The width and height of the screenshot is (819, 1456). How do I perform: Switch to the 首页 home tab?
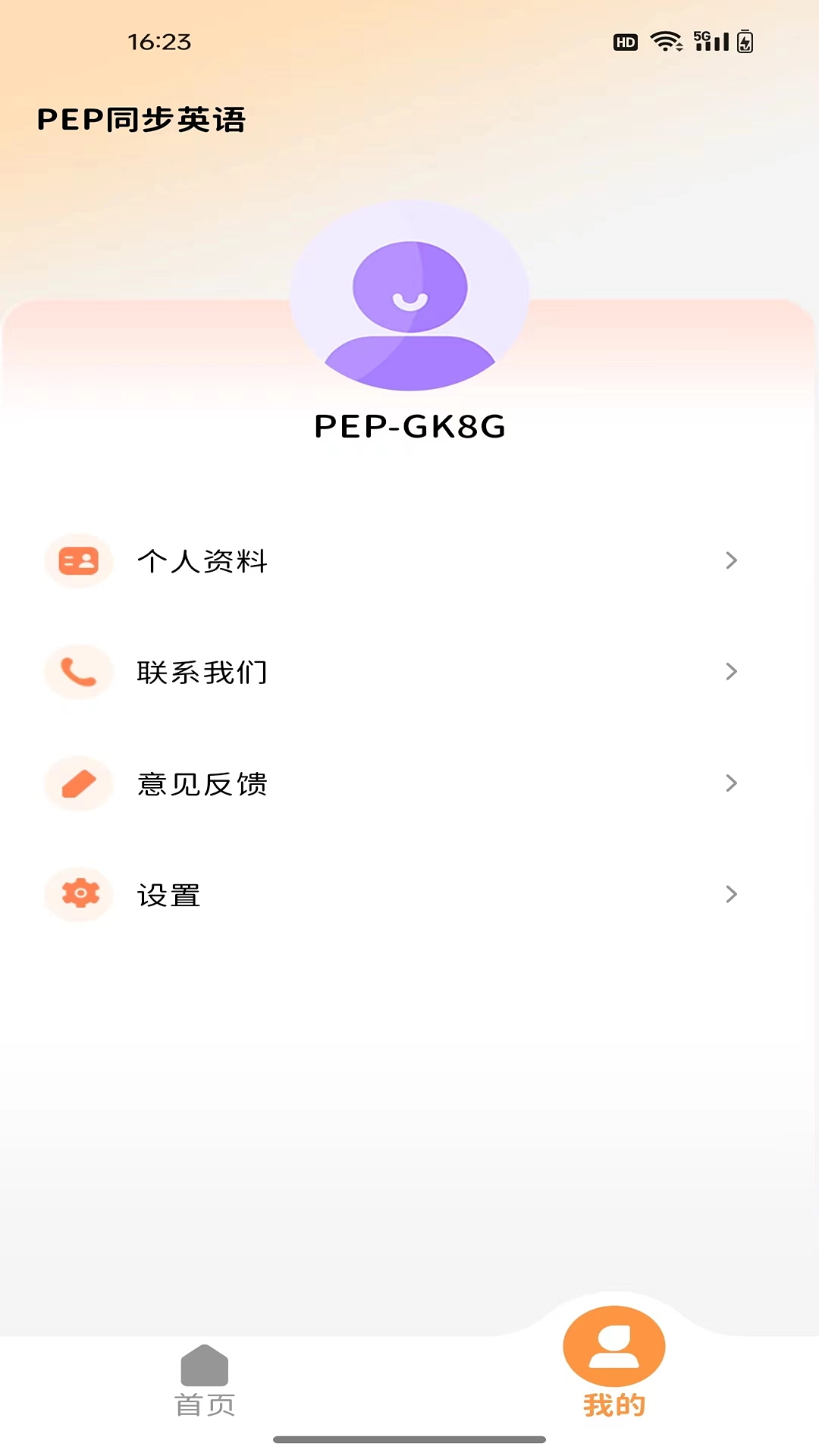coord(205,1382)
